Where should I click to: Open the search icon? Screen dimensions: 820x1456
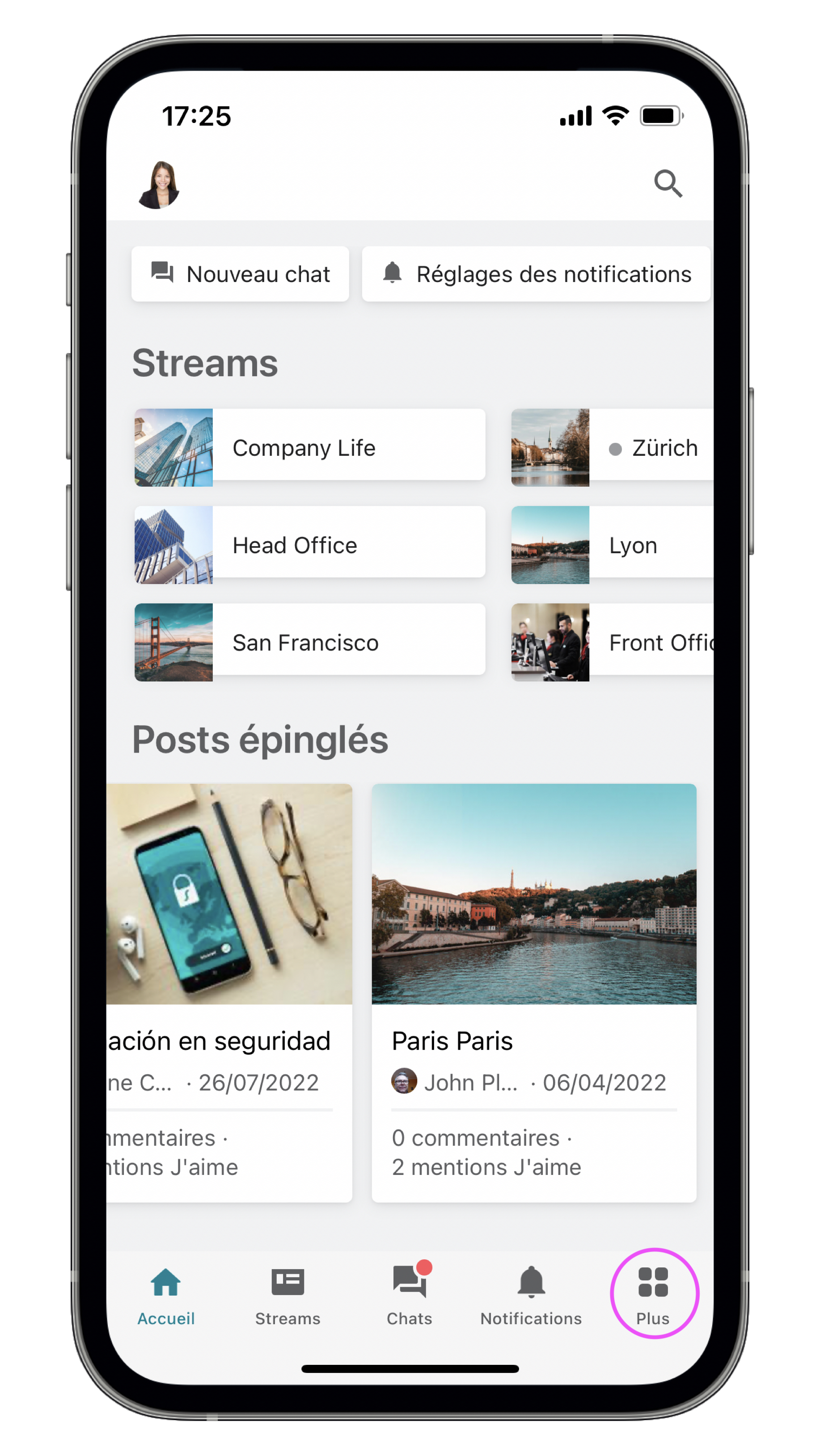tap(668, 184)
